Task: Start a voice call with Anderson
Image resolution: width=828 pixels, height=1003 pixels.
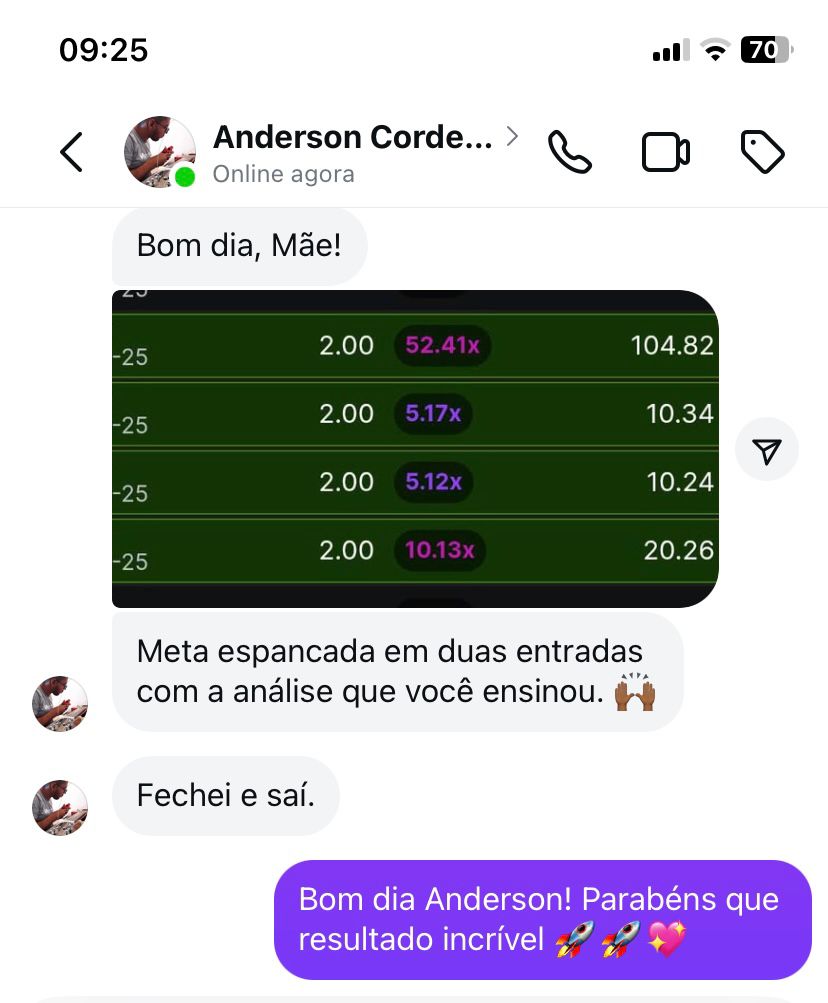Action: click(x=569, y=152)
